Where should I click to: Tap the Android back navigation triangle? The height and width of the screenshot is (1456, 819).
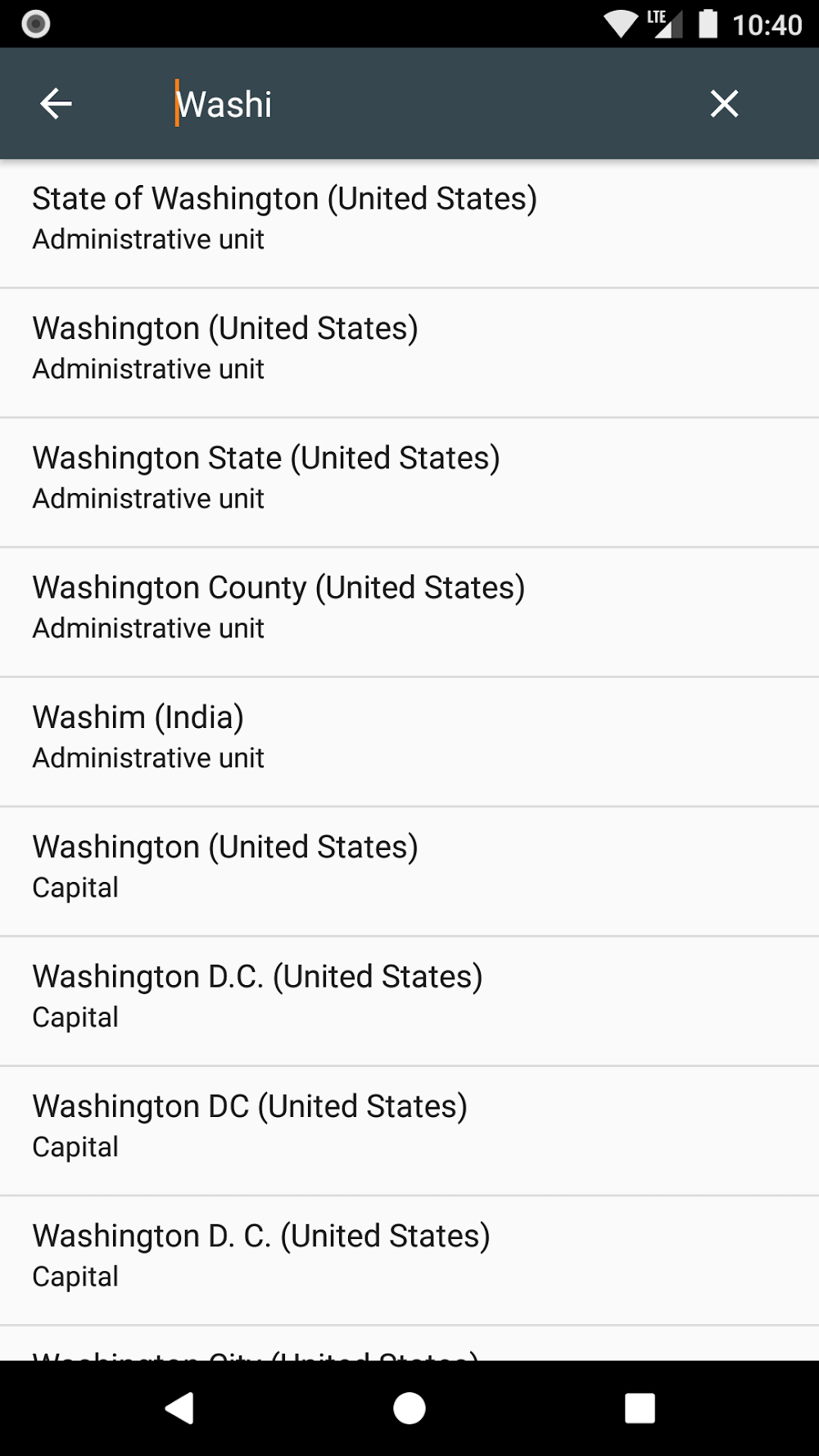point(179,1407)
